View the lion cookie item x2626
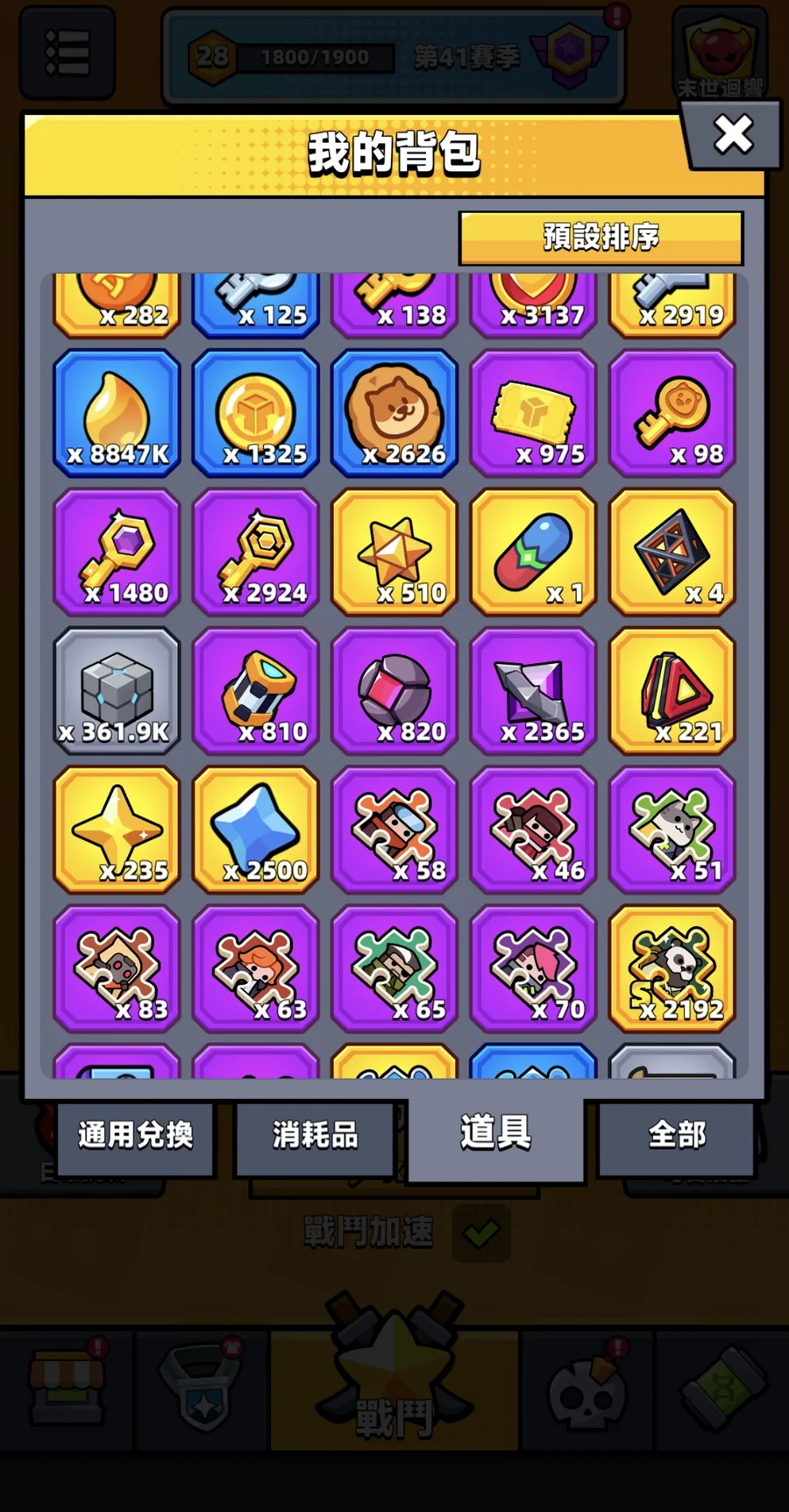The width and height of the screenshot is (789, 1512). click(394, 412)
